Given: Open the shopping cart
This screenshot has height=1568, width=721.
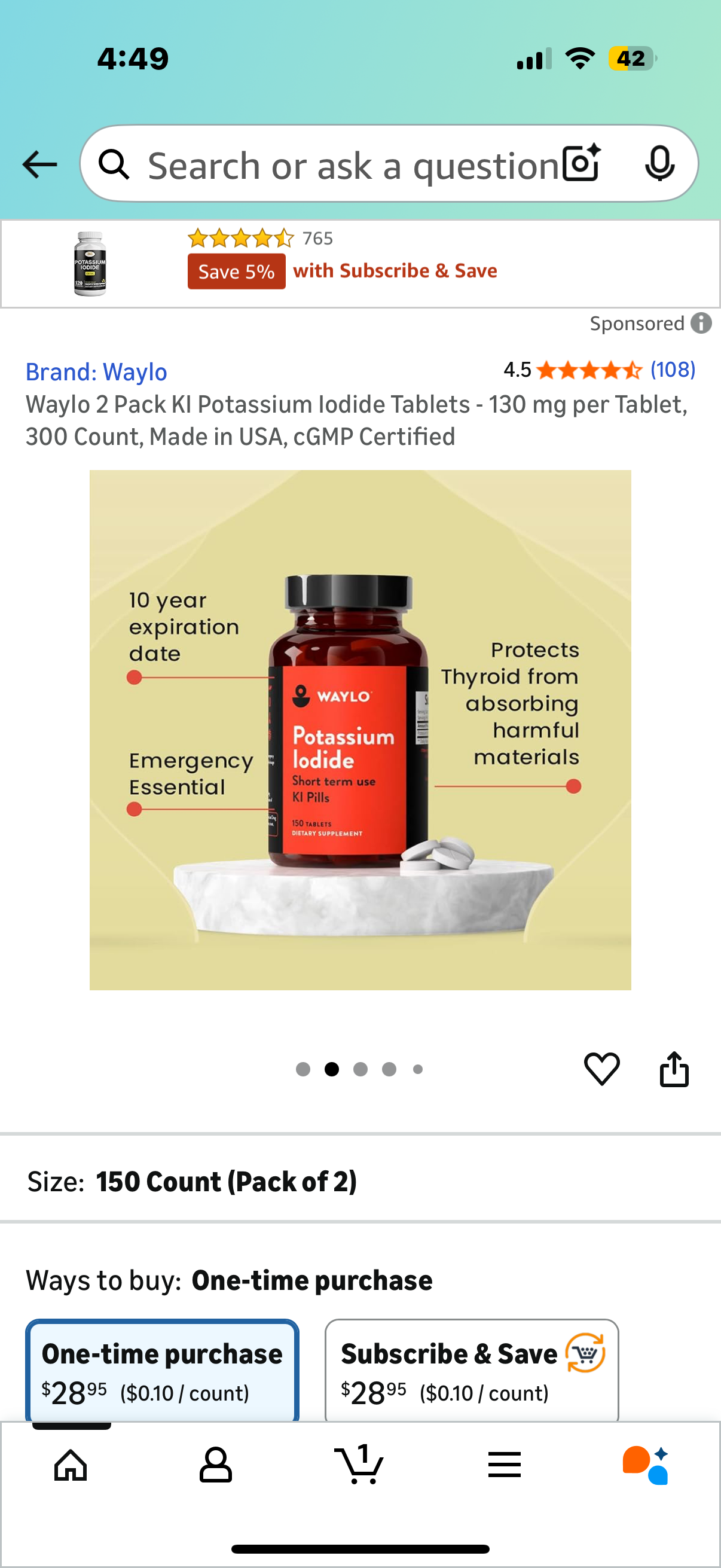Looking at the screenshot, I should (359, 1464).
